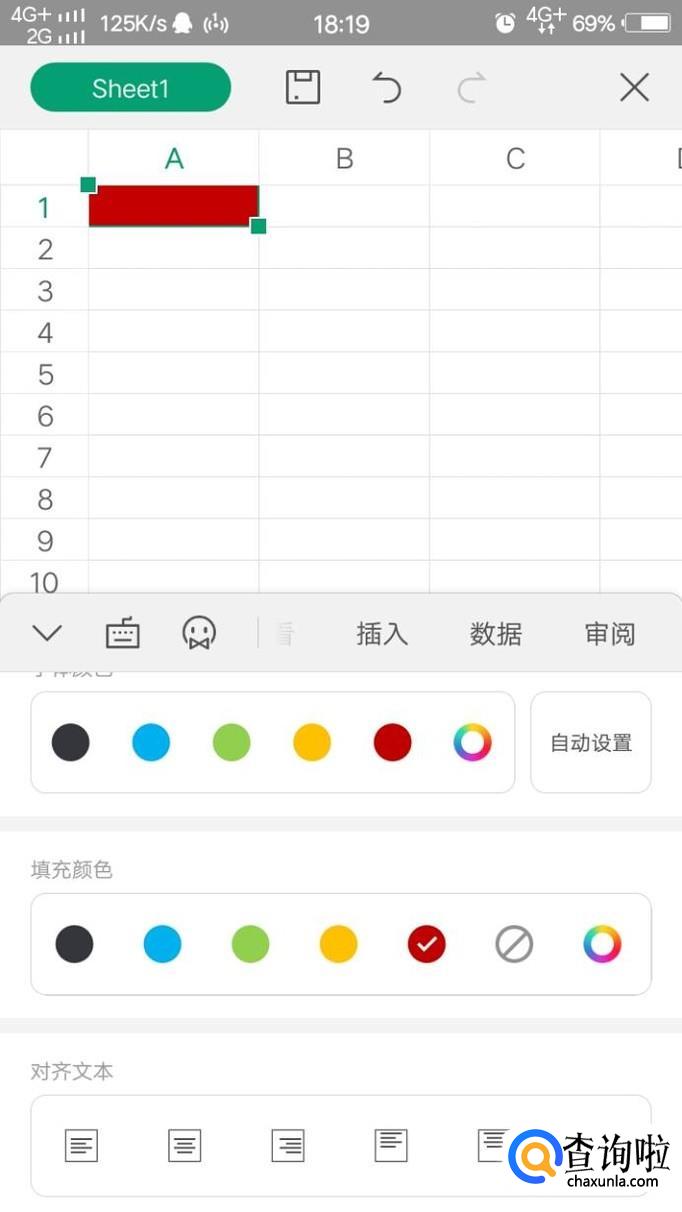Save the spreadsheet with the disk icon
682x1212 pixels.
(x=303, y=88)
